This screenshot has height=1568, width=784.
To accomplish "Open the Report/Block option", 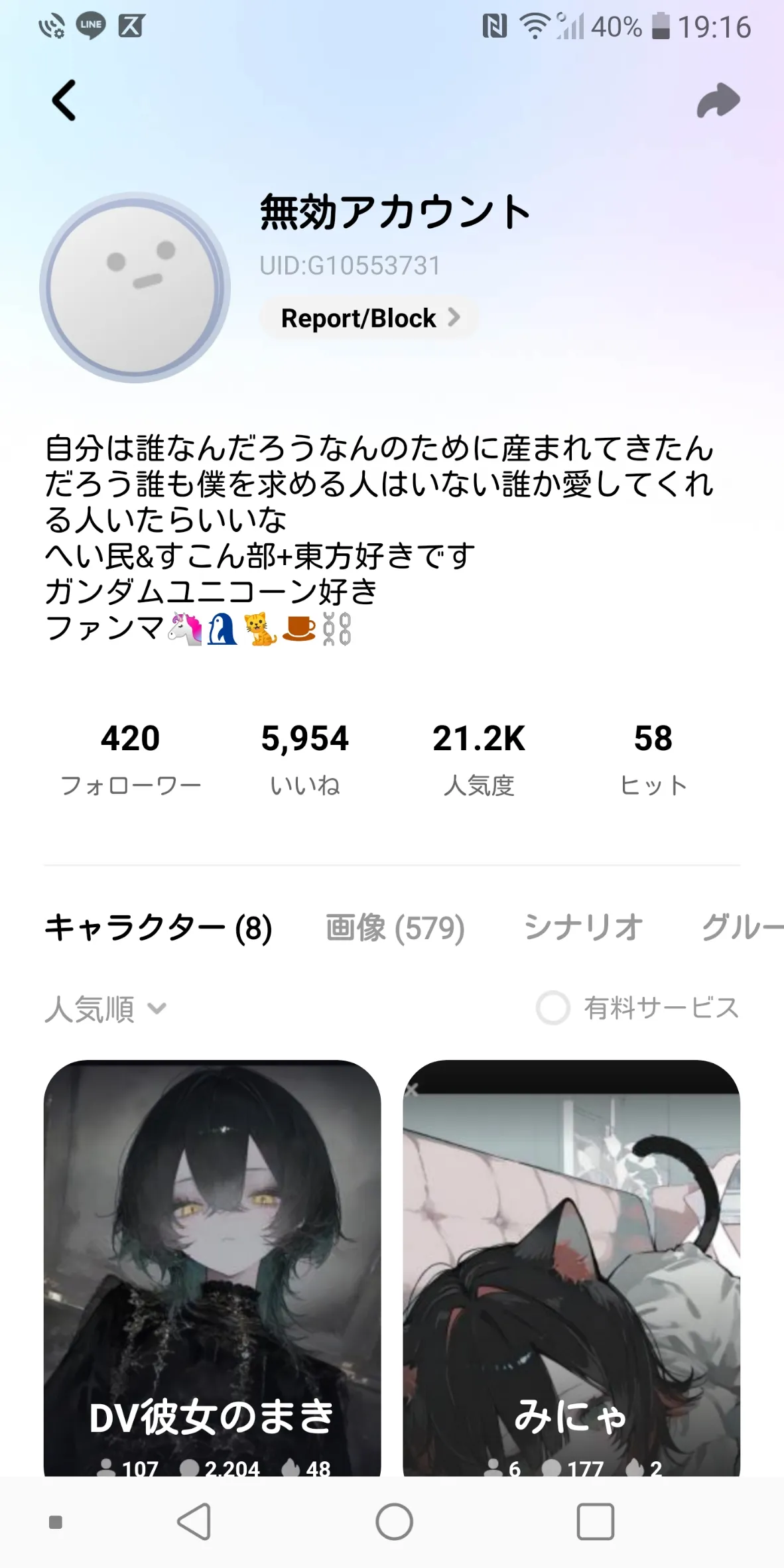I will (369, 318).
